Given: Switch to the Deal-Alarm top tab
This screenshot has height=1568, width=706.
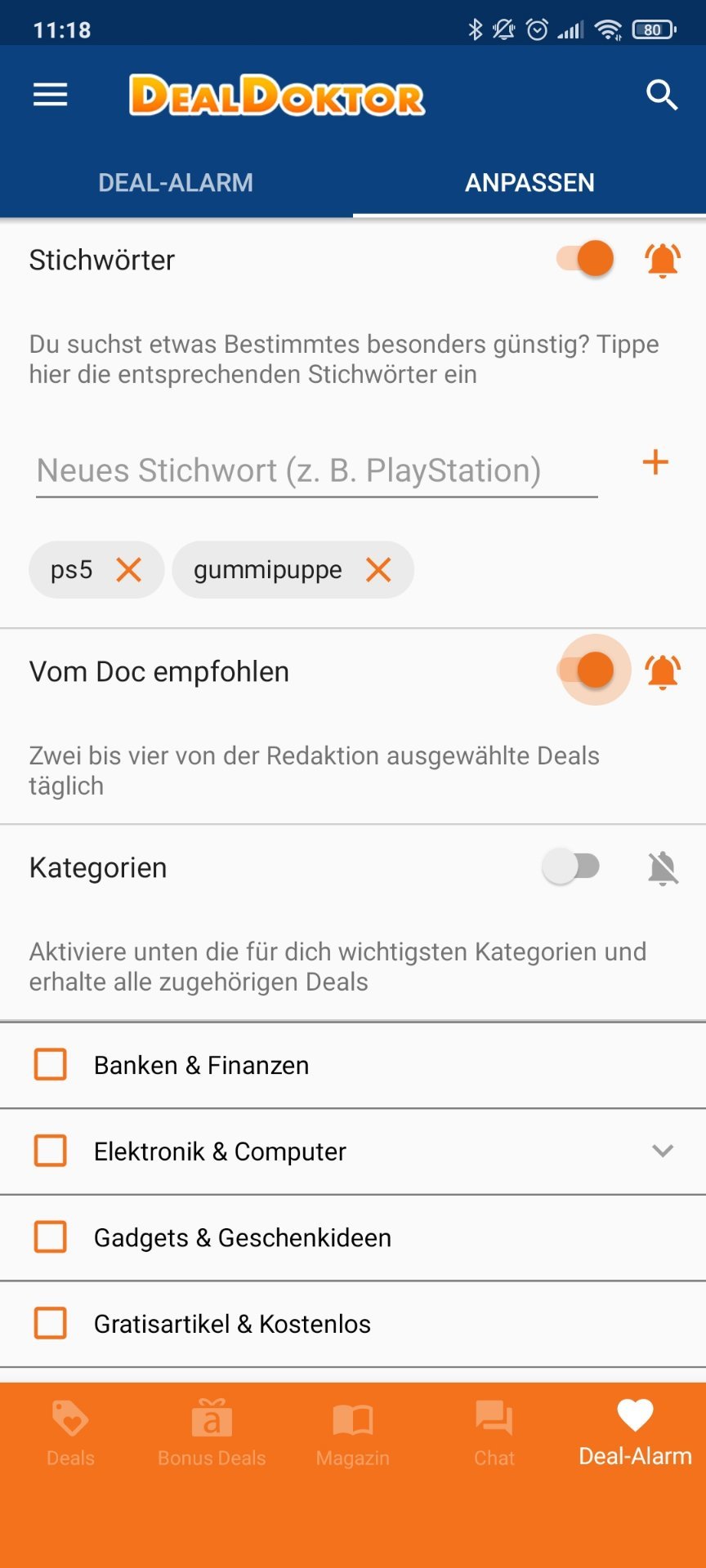Looking at the screenshot, I should (x=176, y=182).
